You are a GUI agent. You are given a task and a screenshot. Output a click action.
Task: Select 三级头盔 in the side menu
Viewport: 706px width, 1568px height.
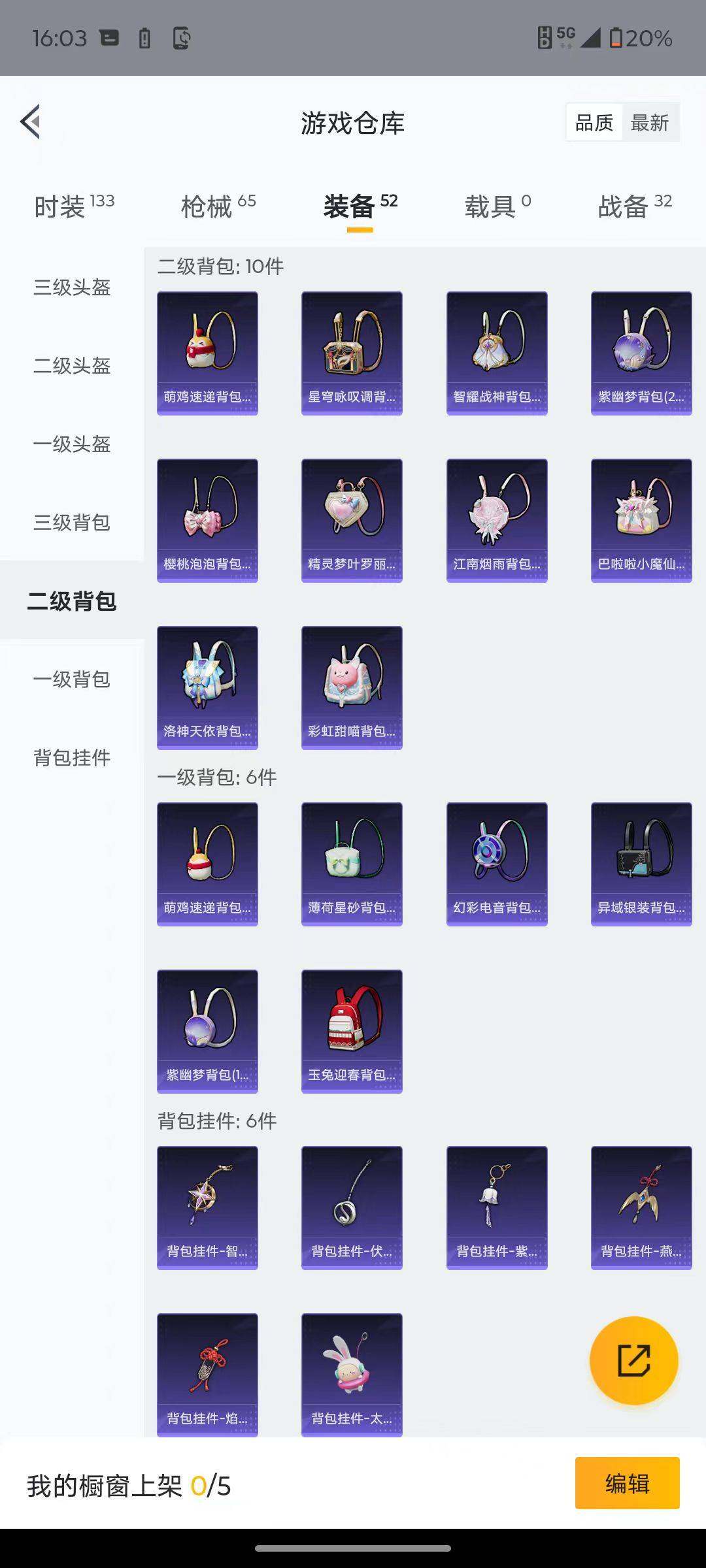click(72, 287)
